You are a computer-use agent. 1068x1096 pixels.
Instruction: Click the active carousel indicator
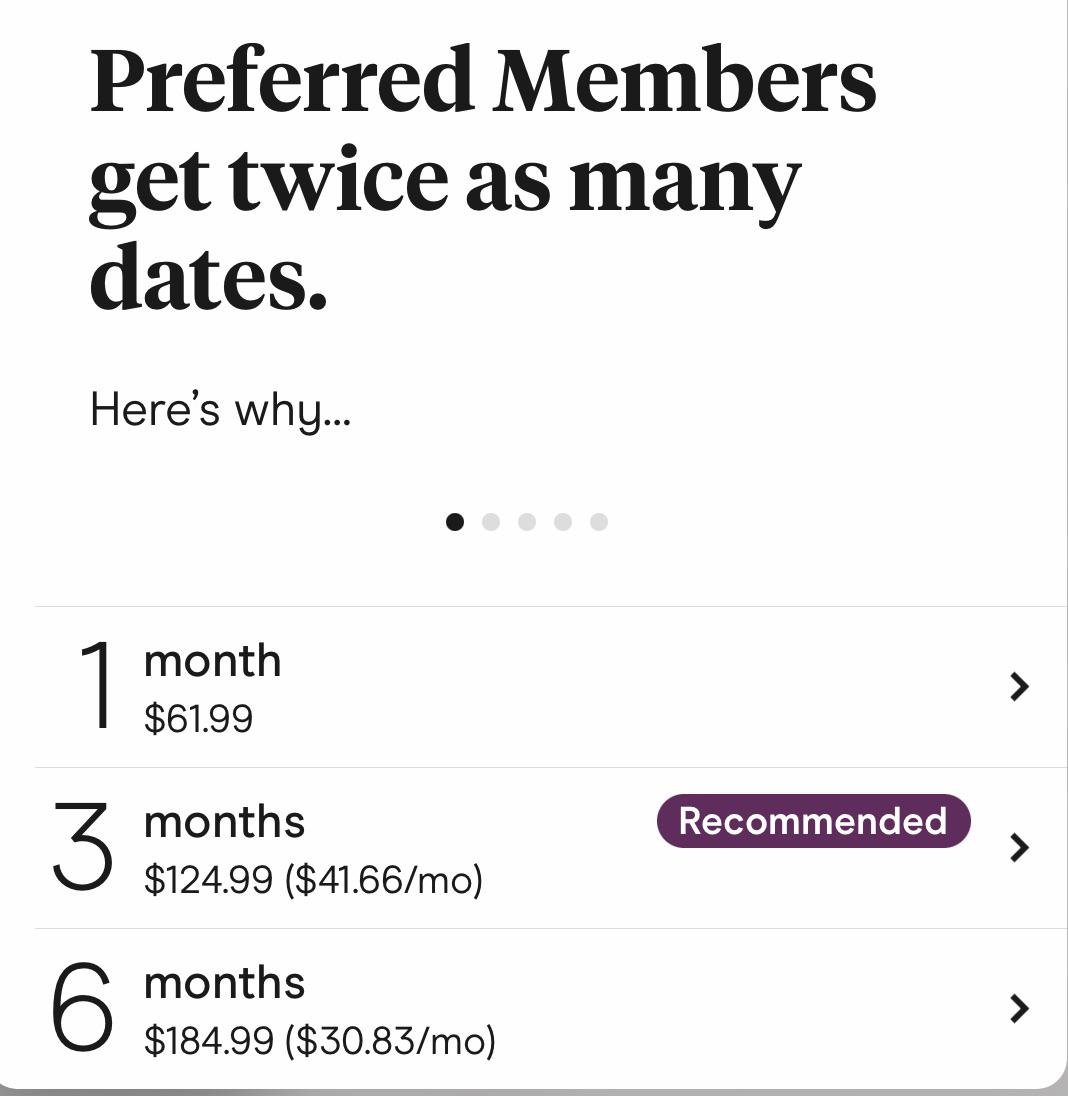point(457,522)
